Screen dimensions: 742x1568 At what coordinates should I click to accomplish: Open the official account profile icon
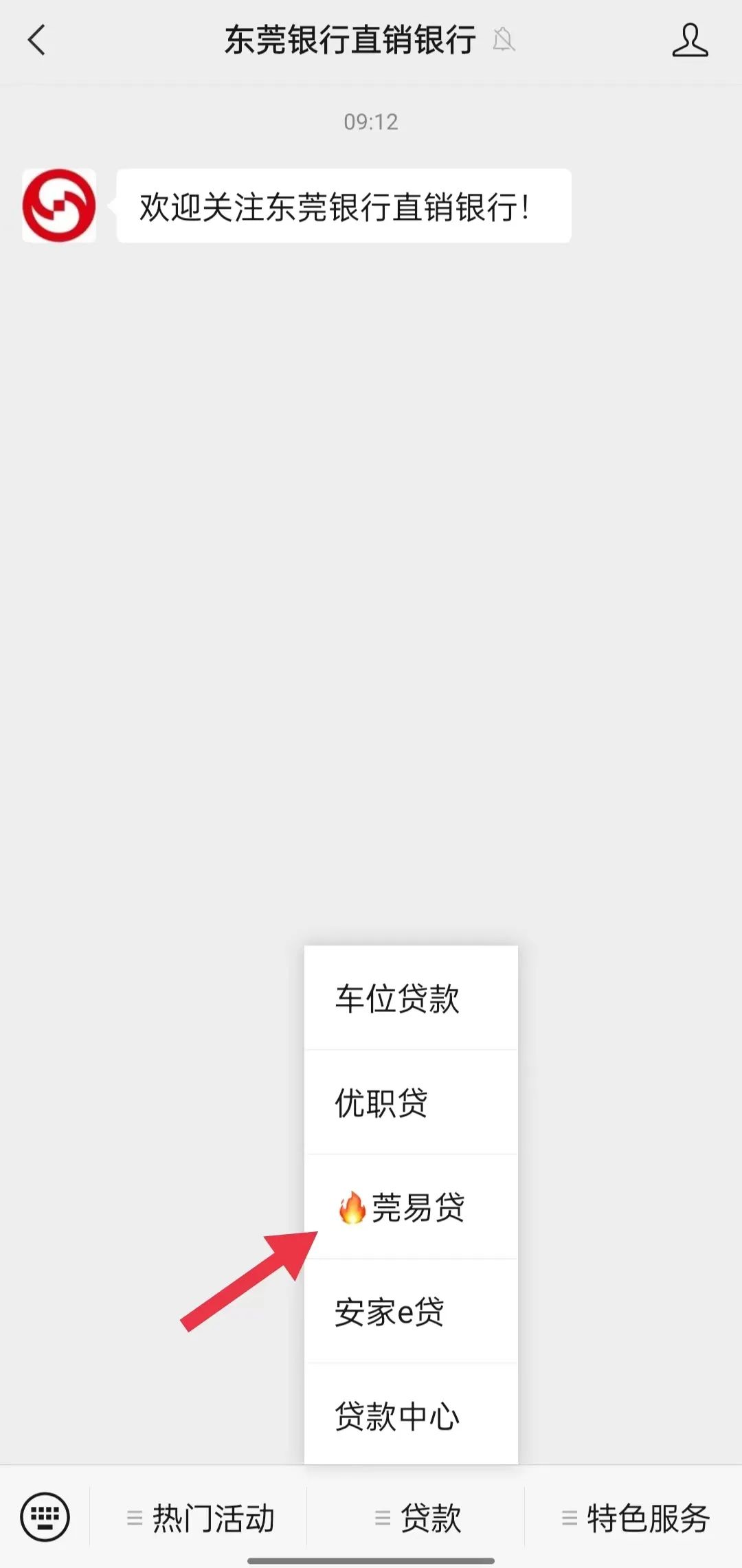[x=690, y=40]
